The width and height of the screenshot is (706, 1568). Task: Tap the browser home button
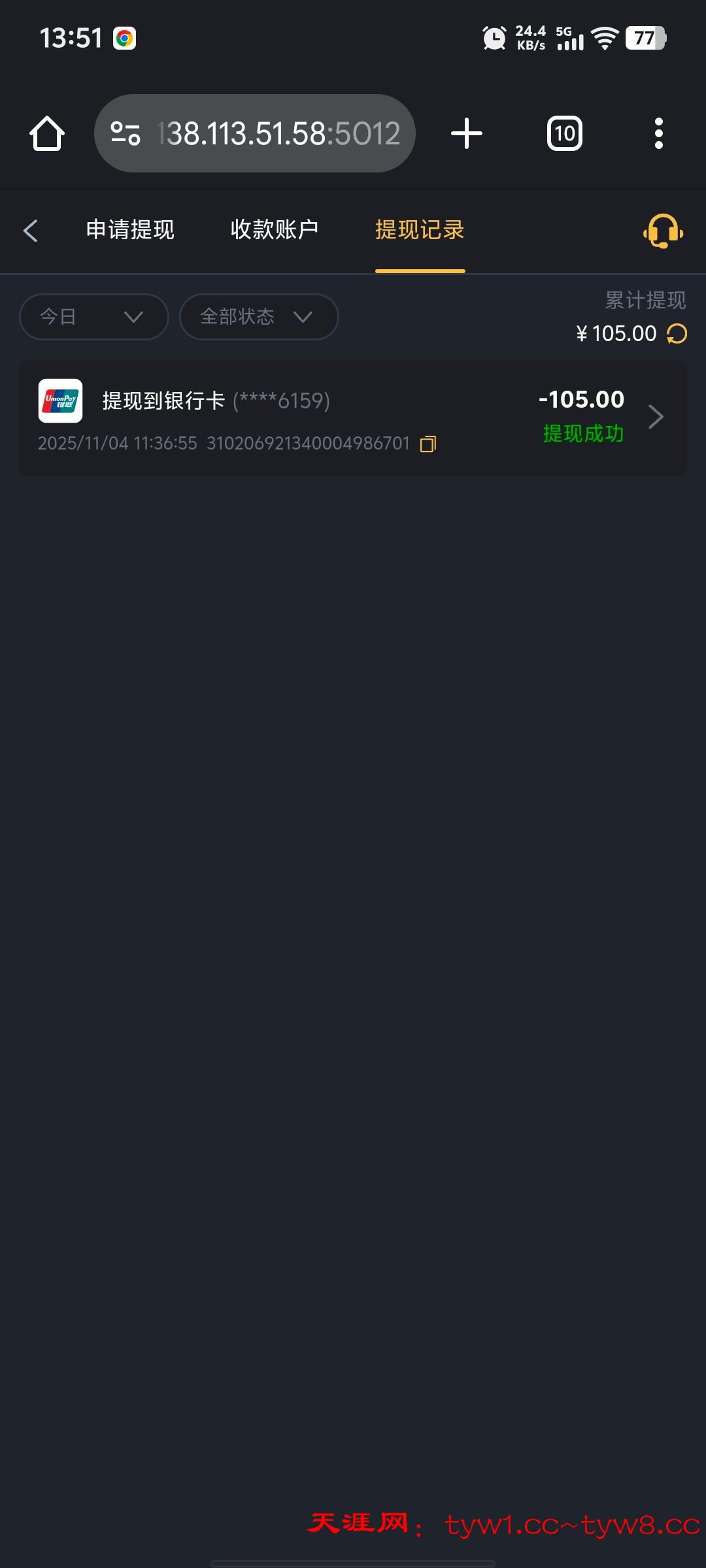point(47,134)
